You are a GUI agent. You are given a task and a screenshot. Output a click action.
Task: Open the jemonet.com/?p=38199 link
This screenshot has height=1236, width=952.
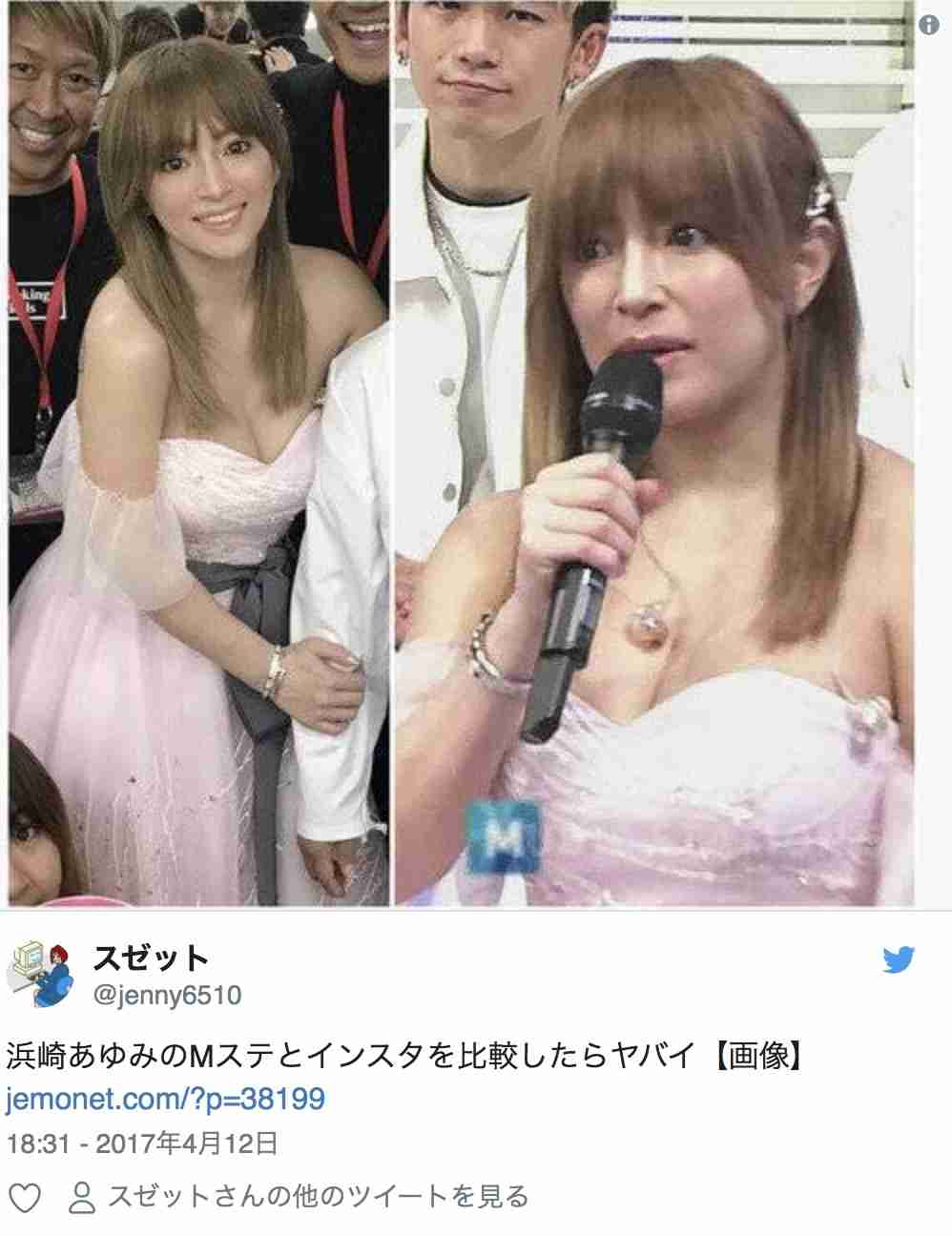point(165,1099)
